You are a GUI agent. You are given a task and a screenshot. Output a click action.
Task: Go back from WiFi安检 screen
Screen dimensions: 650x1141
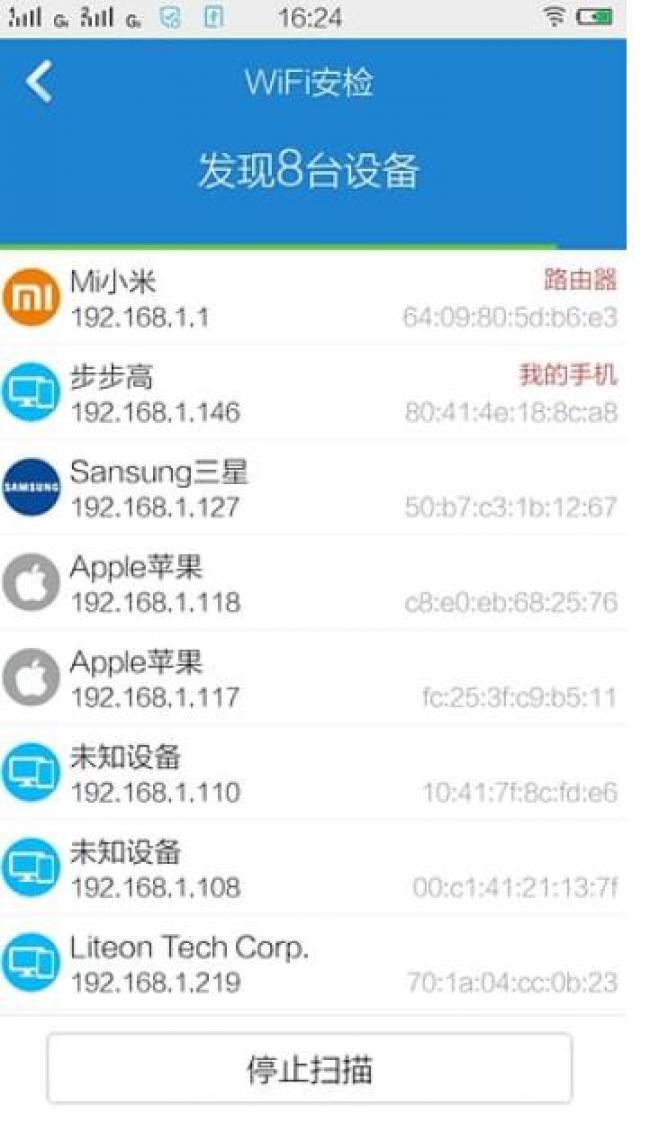39,81
